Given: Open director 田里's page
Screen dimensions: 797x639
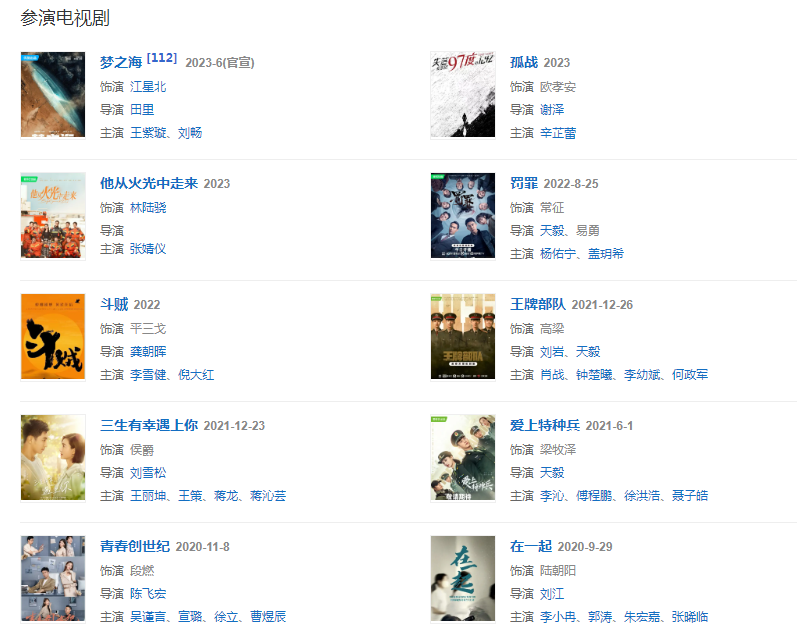Looking at the screenshot, I should click(x=142, y=110).
